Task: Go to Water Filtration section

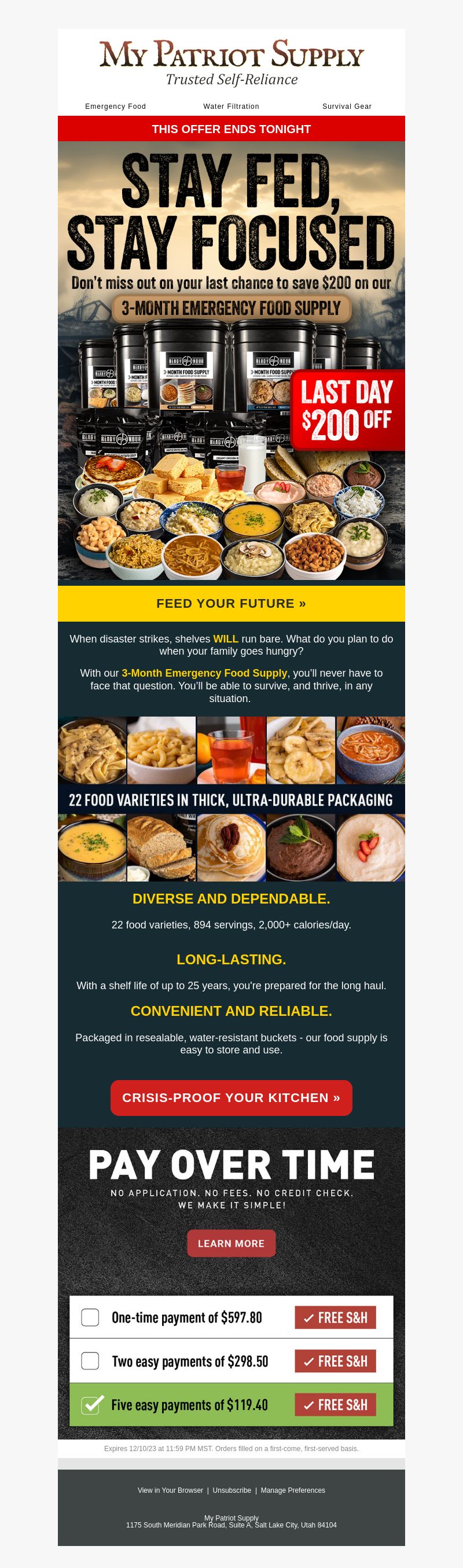Action: (x=231, y=106)
